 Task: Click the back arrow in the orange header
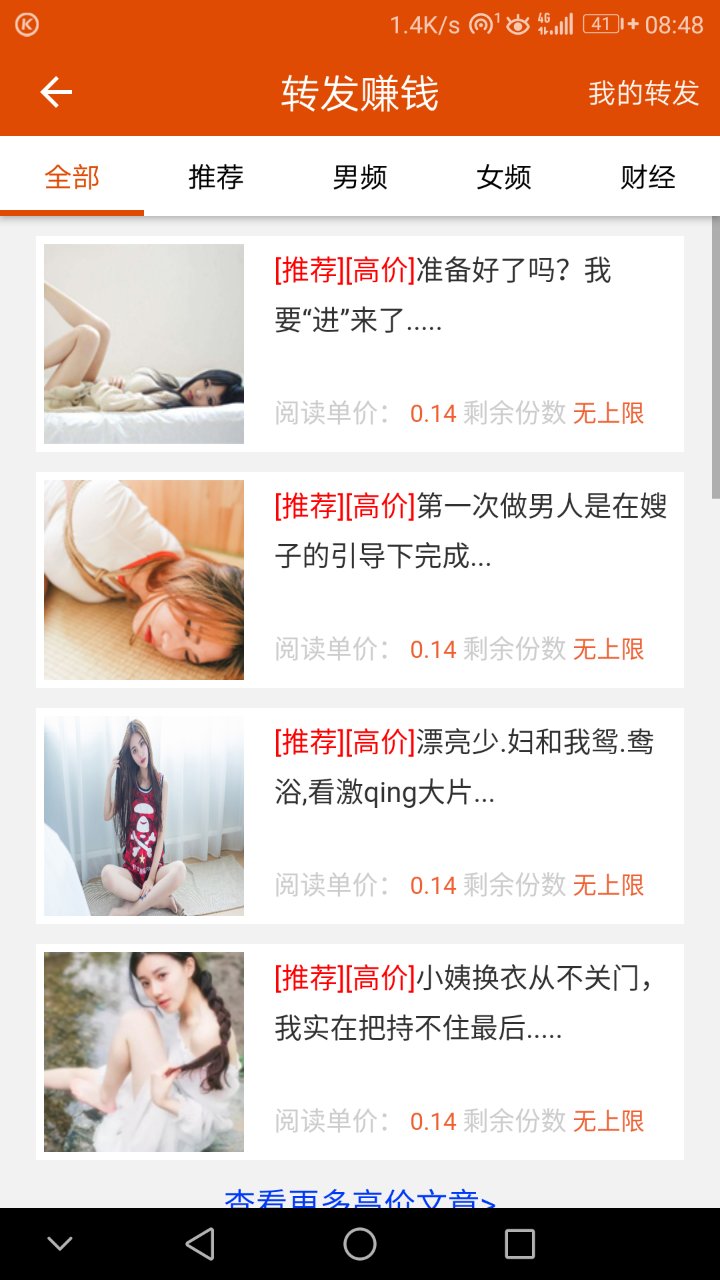(55, 91)
